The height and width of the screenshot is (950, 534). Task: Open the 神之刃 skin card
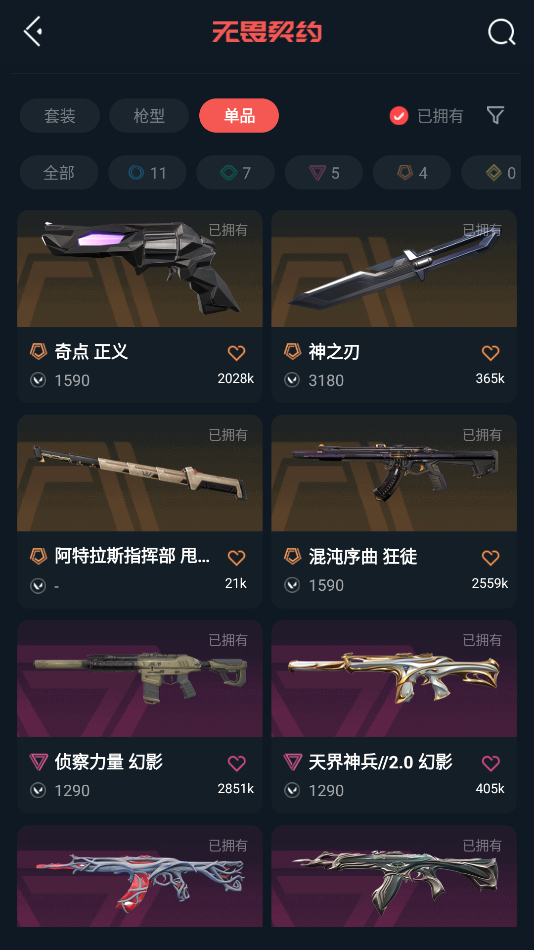point(394,306)
